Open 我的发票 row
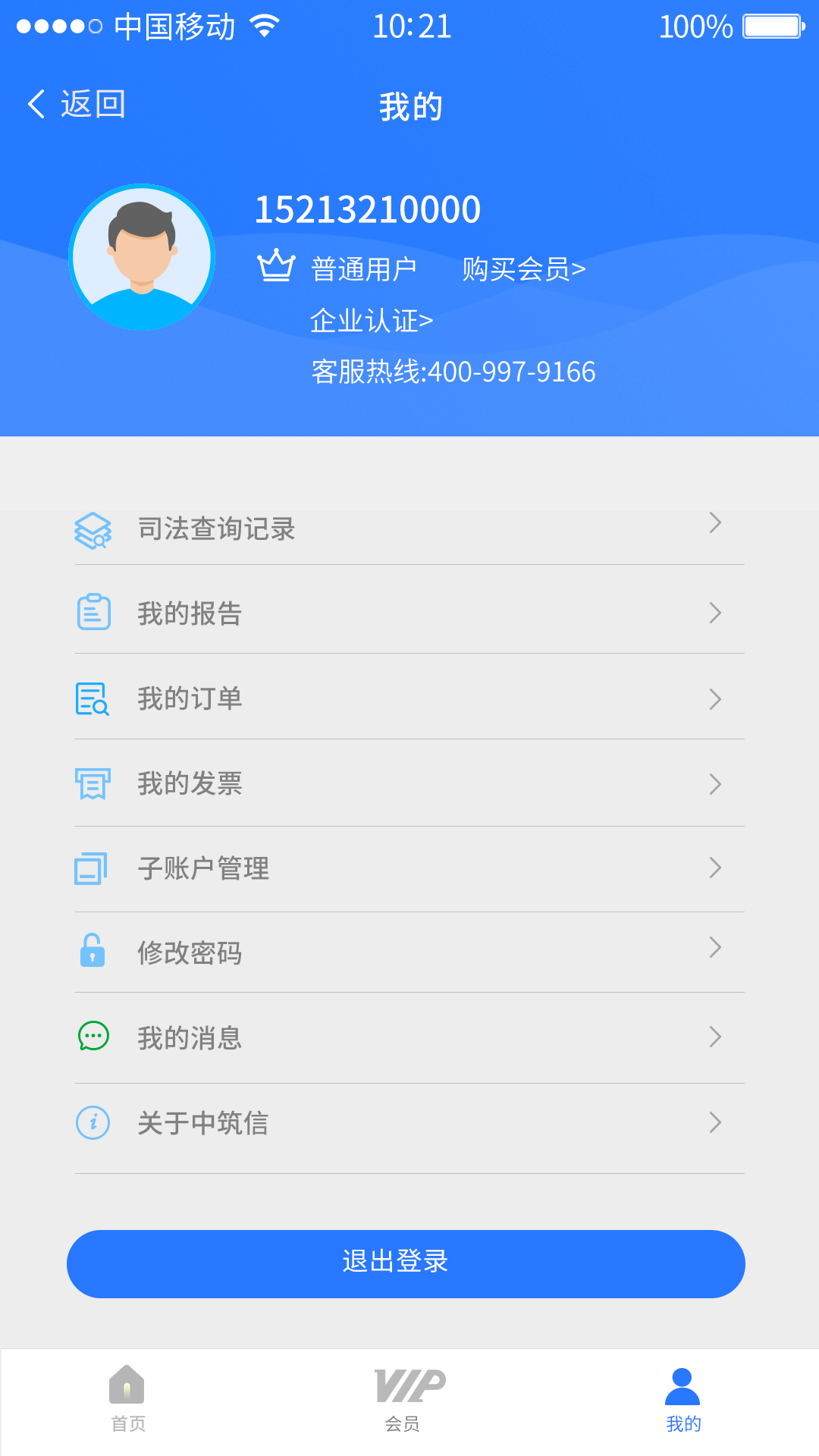Image resolution: width=819 pixels, height=1456 pixels. (x=409, y=783)
